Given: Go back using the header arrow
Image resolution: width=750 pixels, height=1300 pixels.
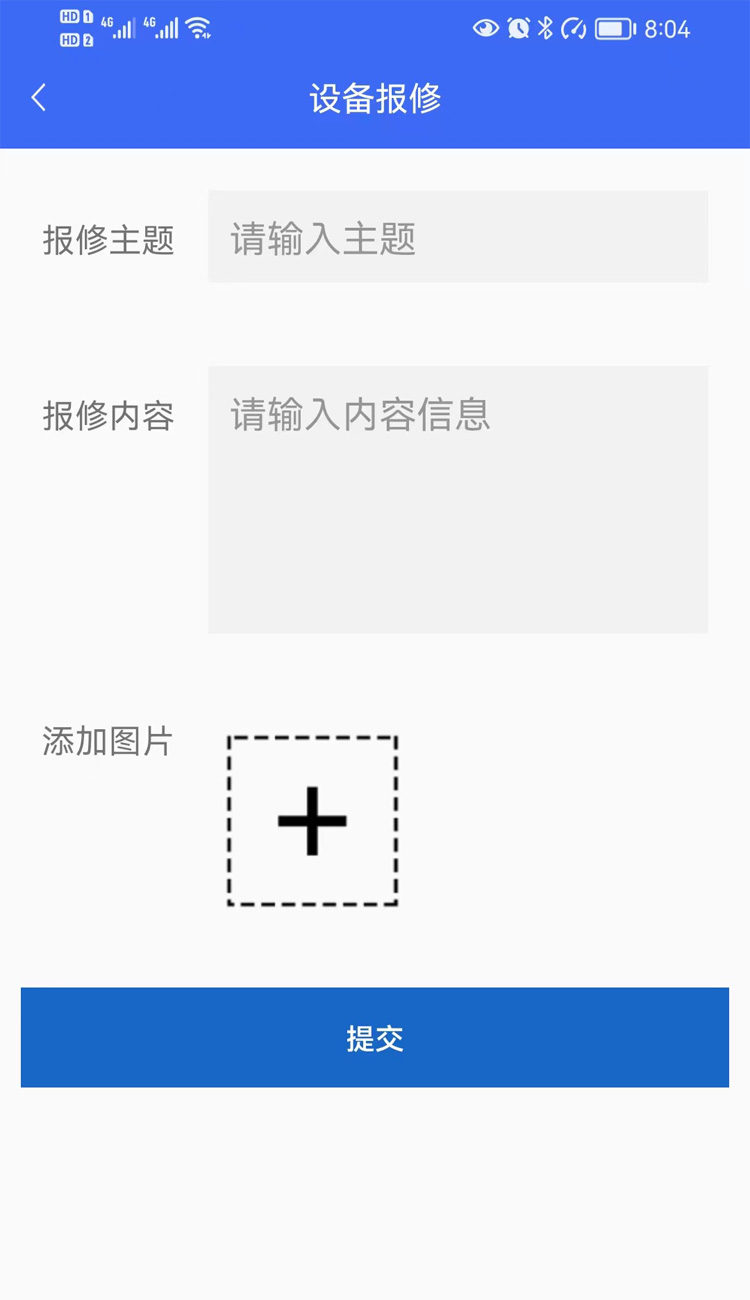Looking at the screenshot, I should pos(39,98).
